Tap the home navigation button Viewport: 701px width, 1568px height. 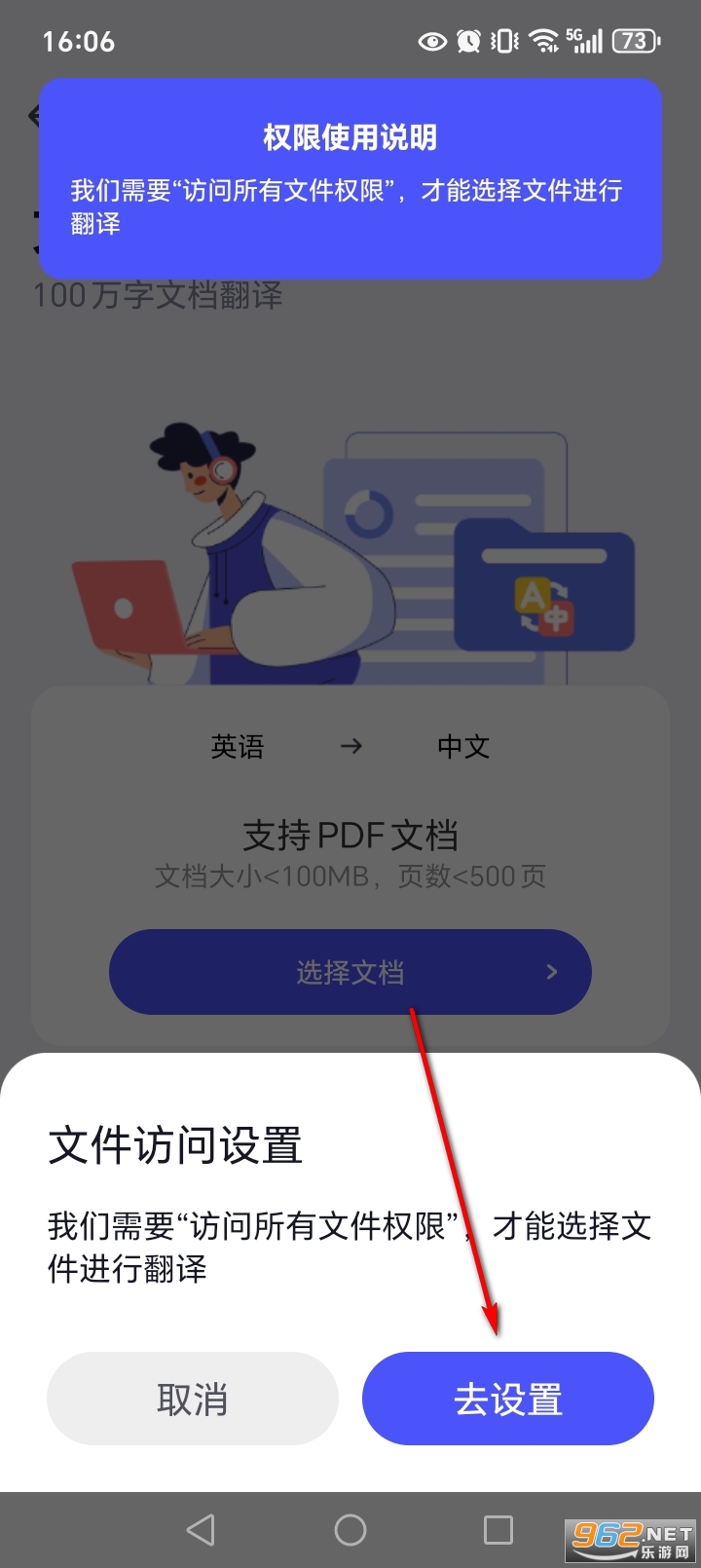[350, 1529]
